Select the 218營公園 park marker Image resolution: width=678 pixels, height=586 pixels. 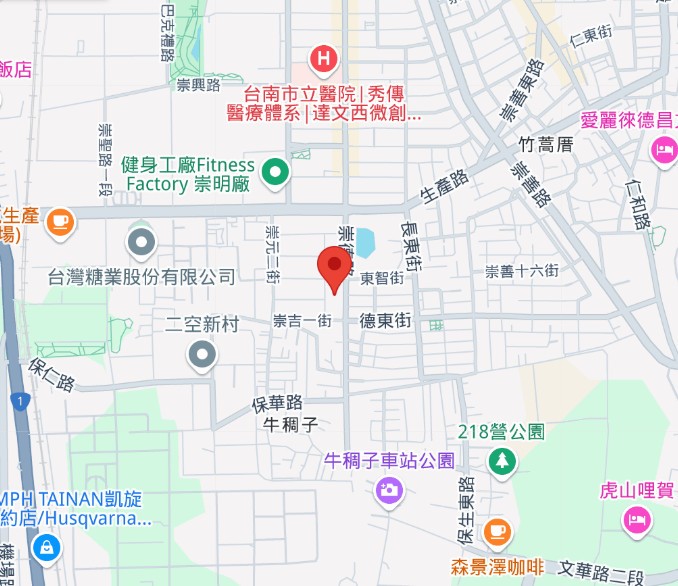click(501, 461)
